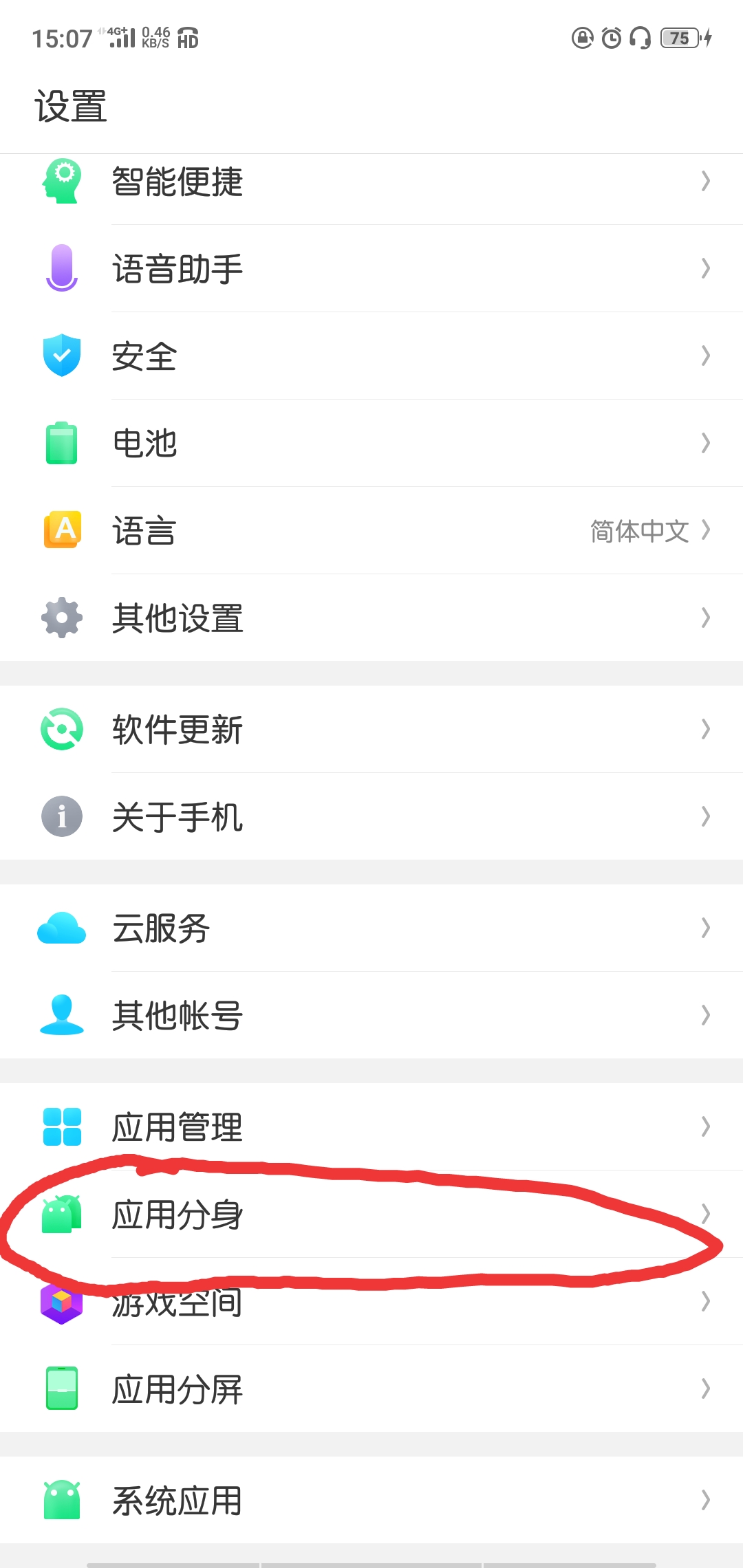
Task: Tap the purple 语音助手 microphone icon
Action: coord(61,268)
